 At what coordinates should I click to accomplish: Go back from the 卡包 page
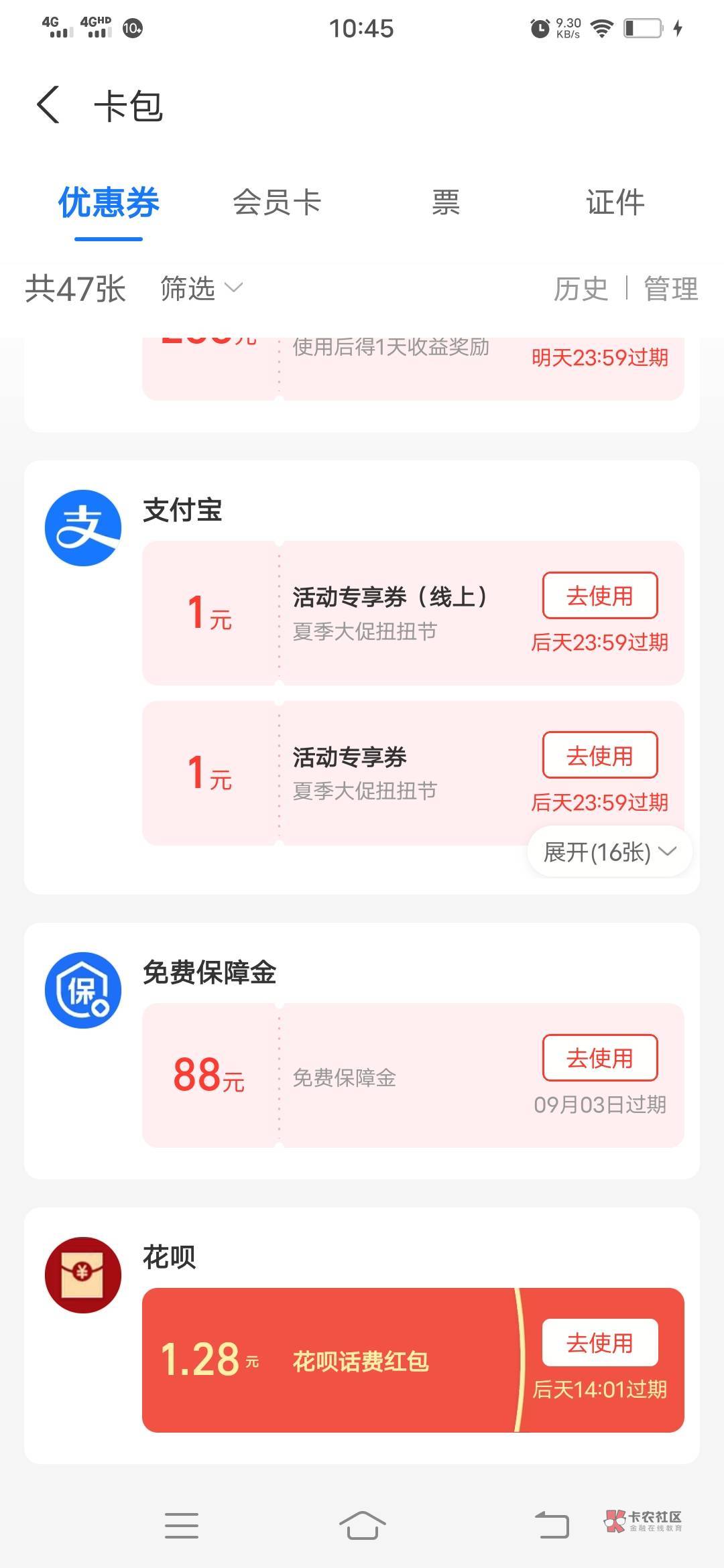coord(48,105)
